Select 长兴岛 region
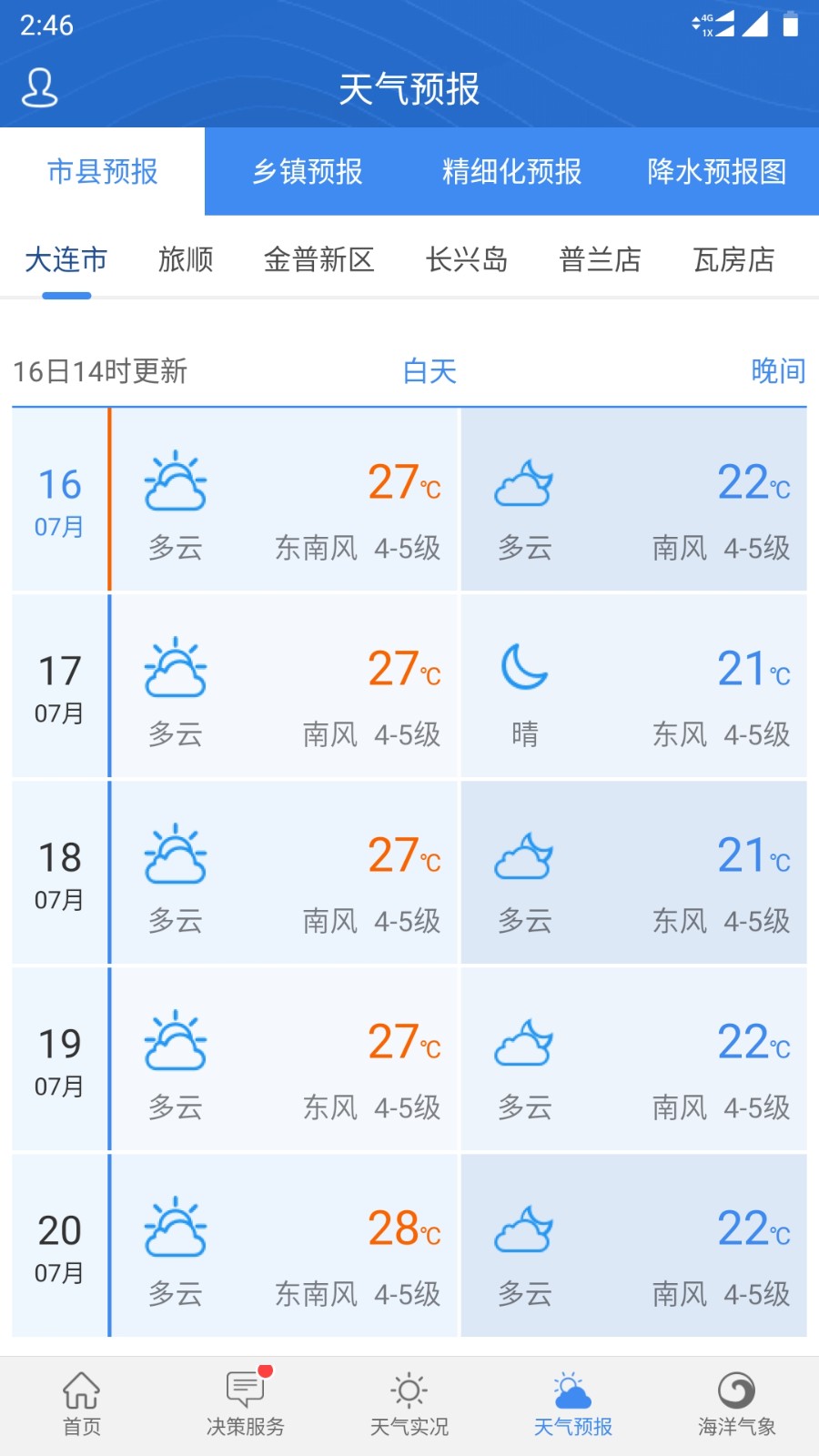This screenshot has height=1456, width=819. point(467,259)
